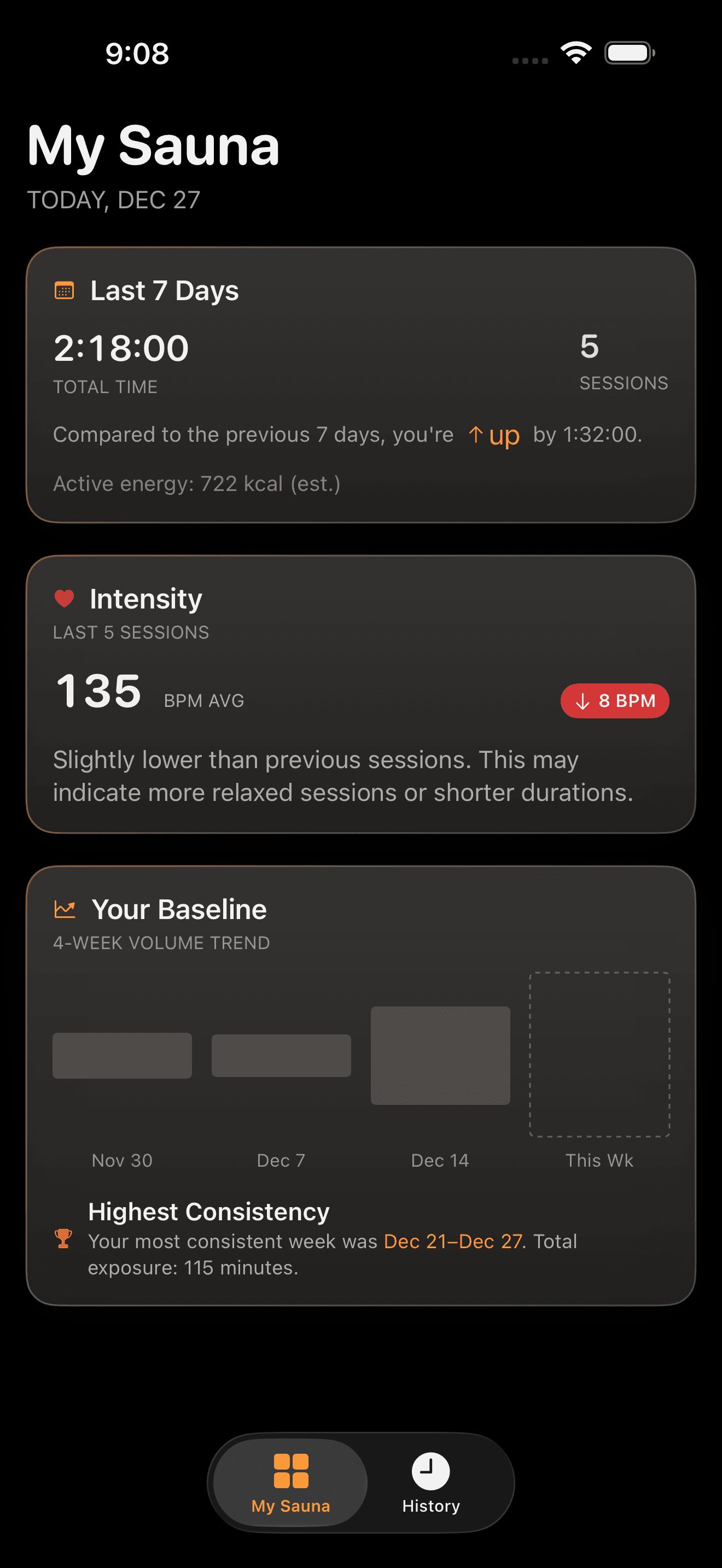Tap the Wi-Fi icon in the status bar
Screen dimensions: 722x1568
coord(575,53)
